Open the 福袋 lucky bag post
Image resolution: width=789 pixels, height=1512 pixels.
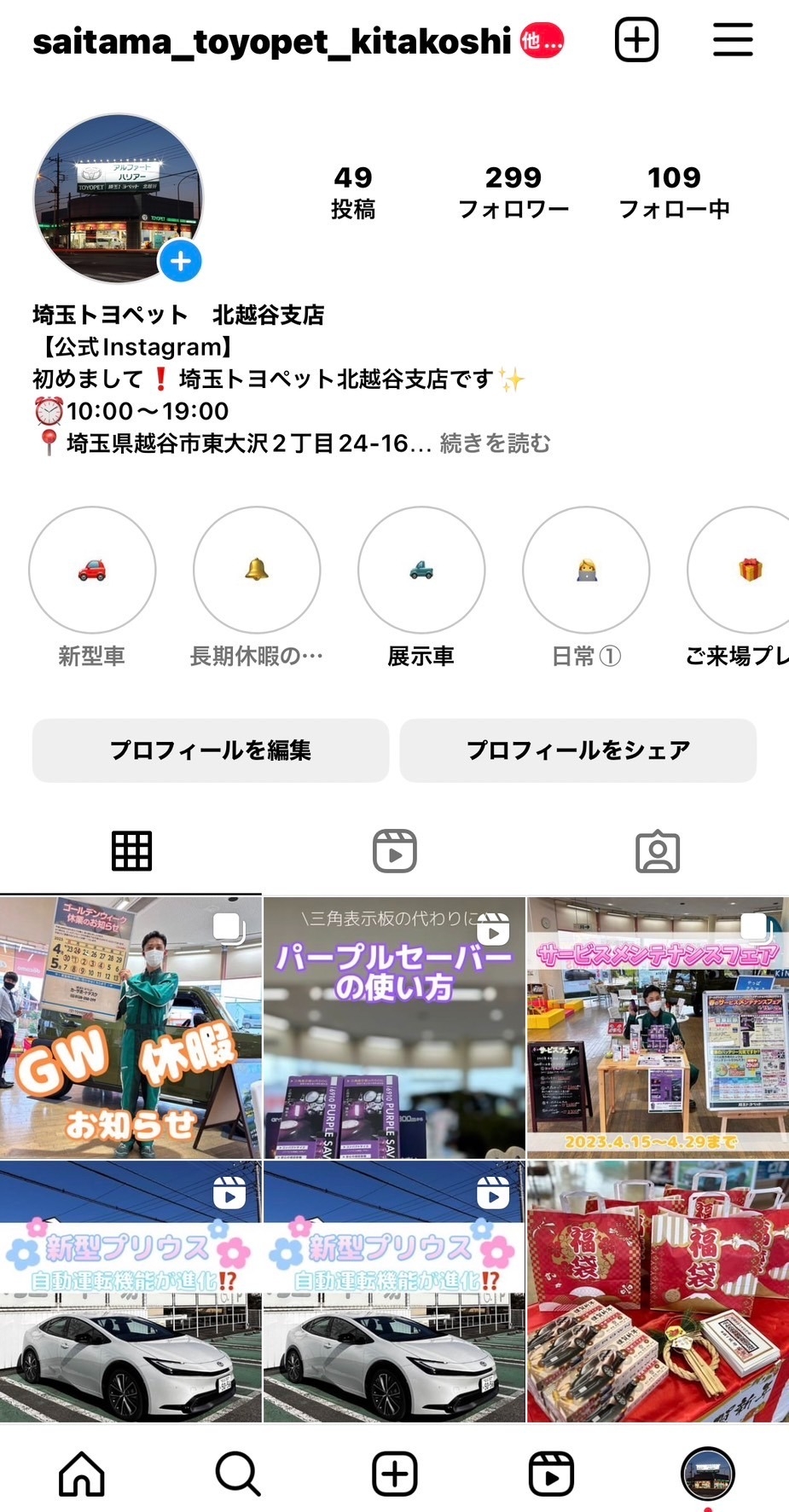coord(658,1291)
